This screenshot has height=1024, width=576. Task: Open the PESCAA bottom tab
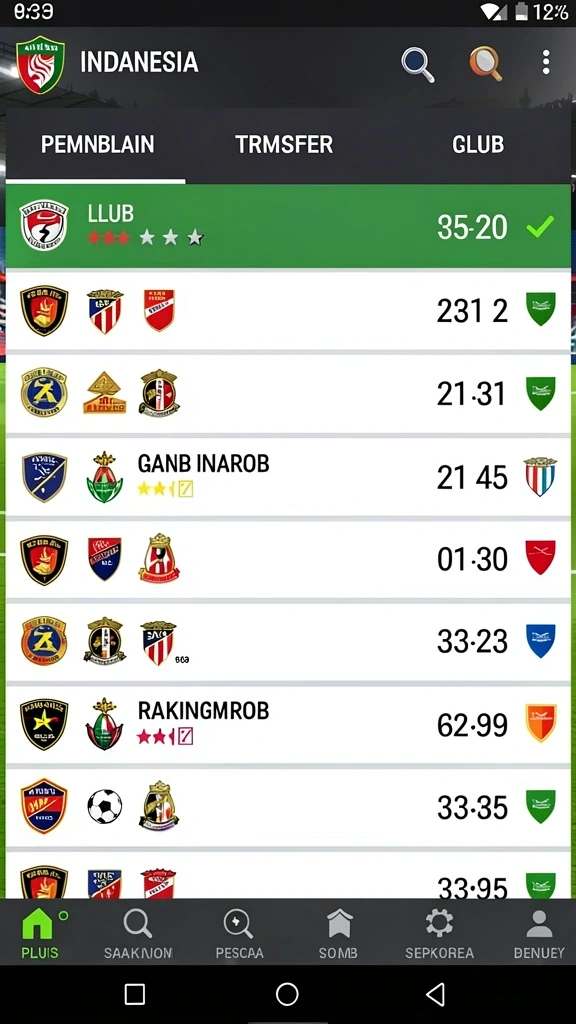click(x=239, y=933)
